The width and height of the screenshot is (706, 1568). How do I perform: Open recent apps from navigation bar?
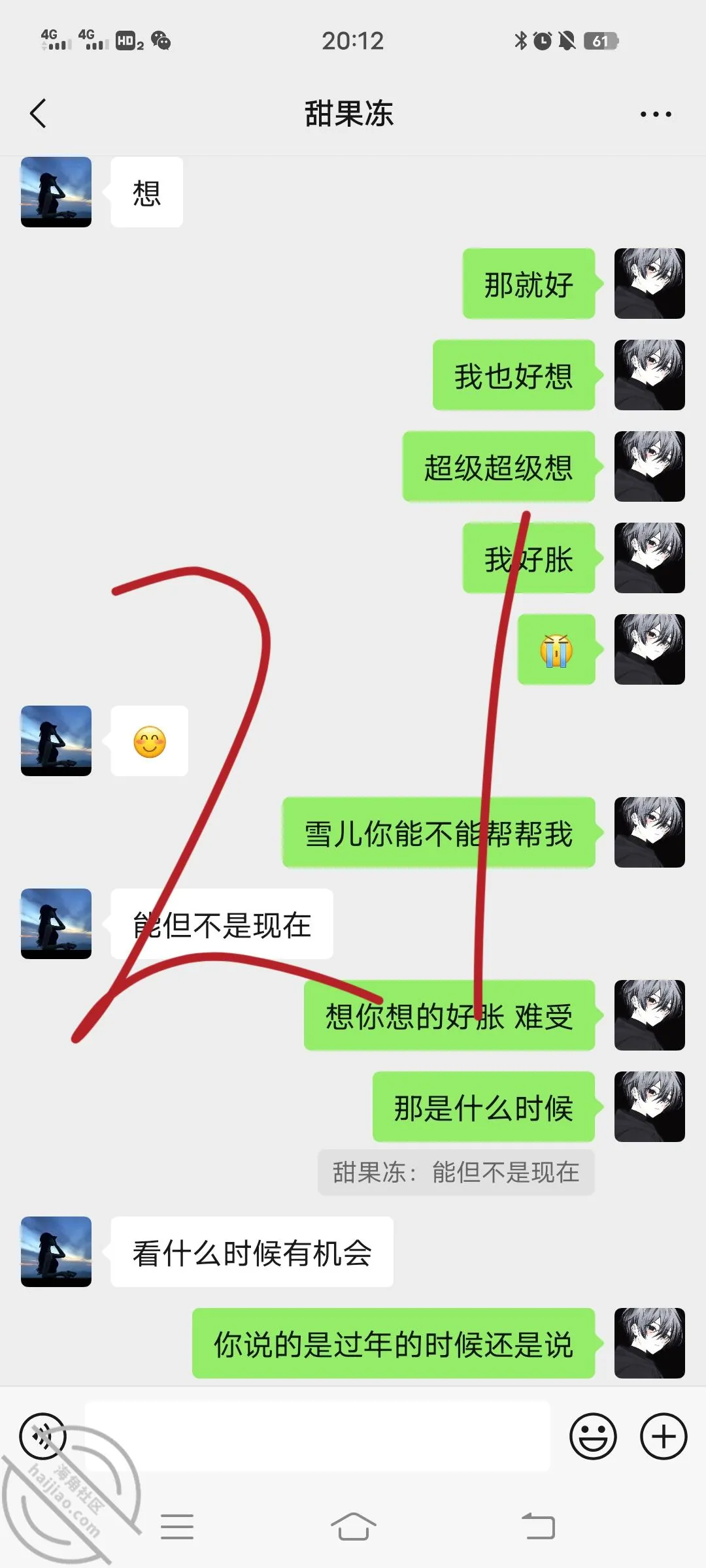pyautogui.click(x=177, y=1527)
